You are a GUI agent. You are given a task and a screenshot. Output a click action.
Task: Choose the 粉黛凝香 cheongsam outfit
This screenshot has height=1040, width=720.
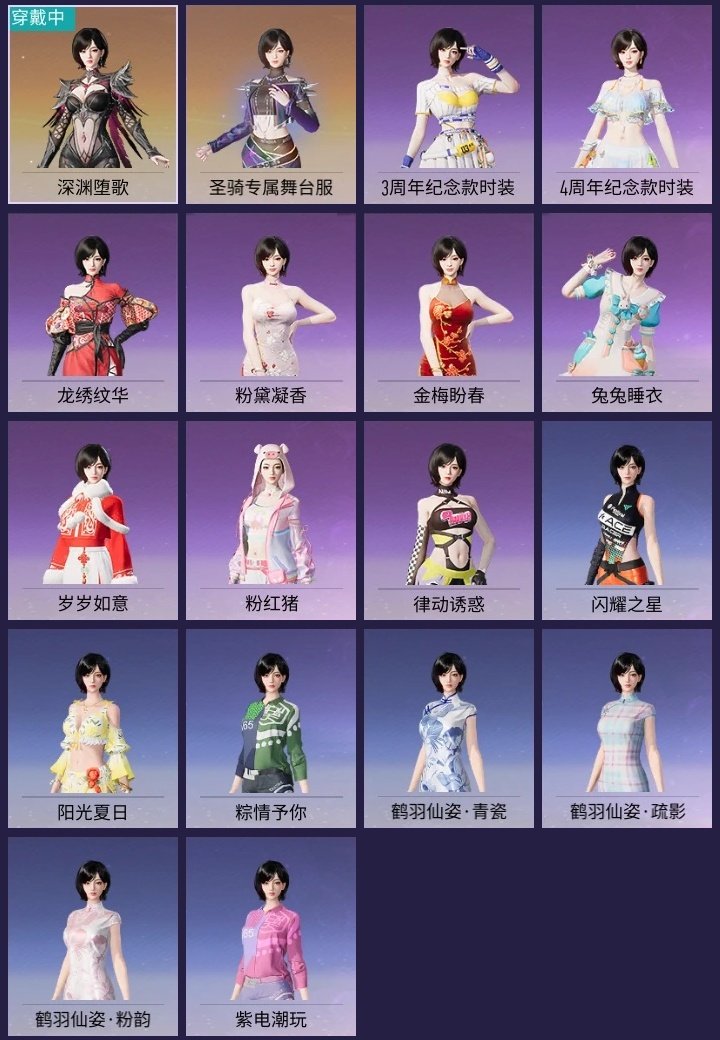click(x=270, y=310)
